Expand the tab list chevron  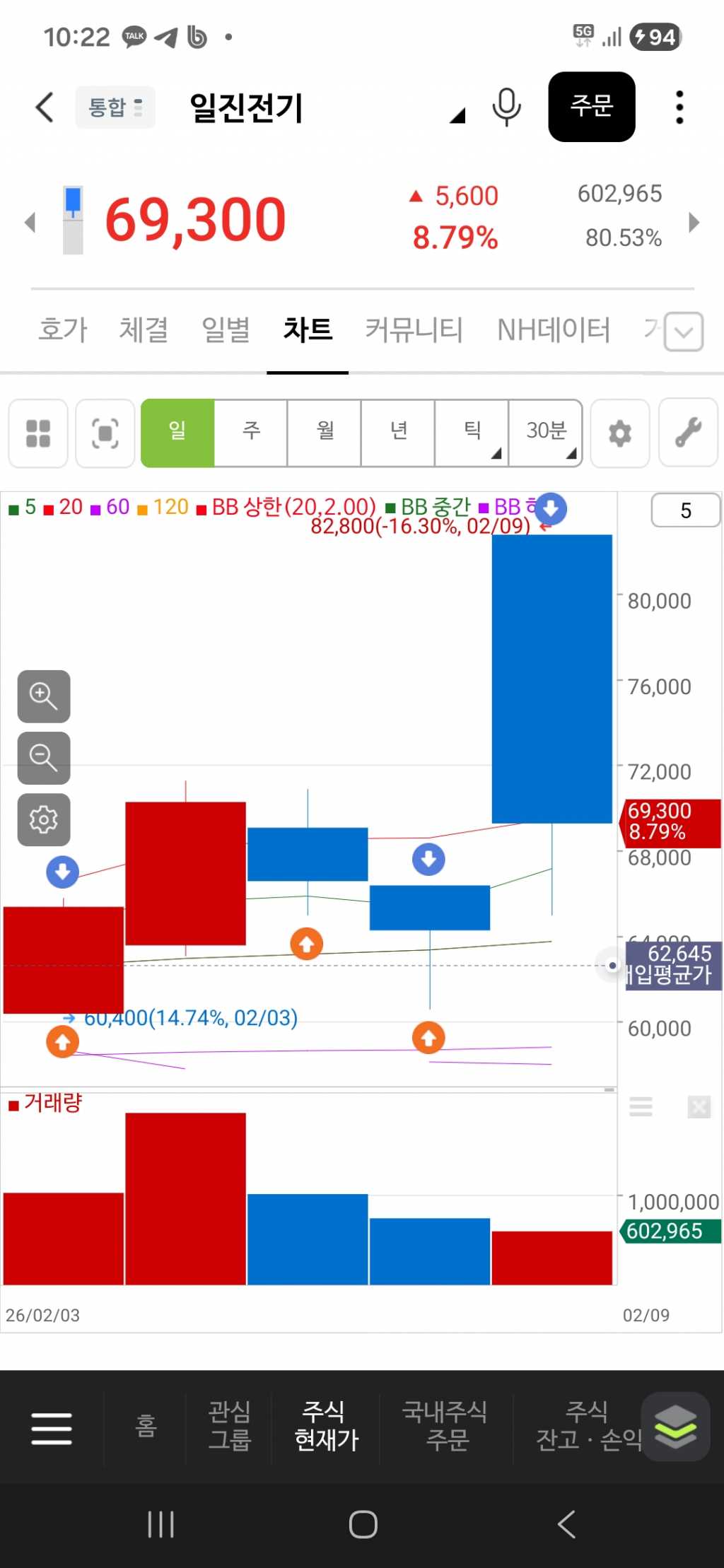point(684,332)
